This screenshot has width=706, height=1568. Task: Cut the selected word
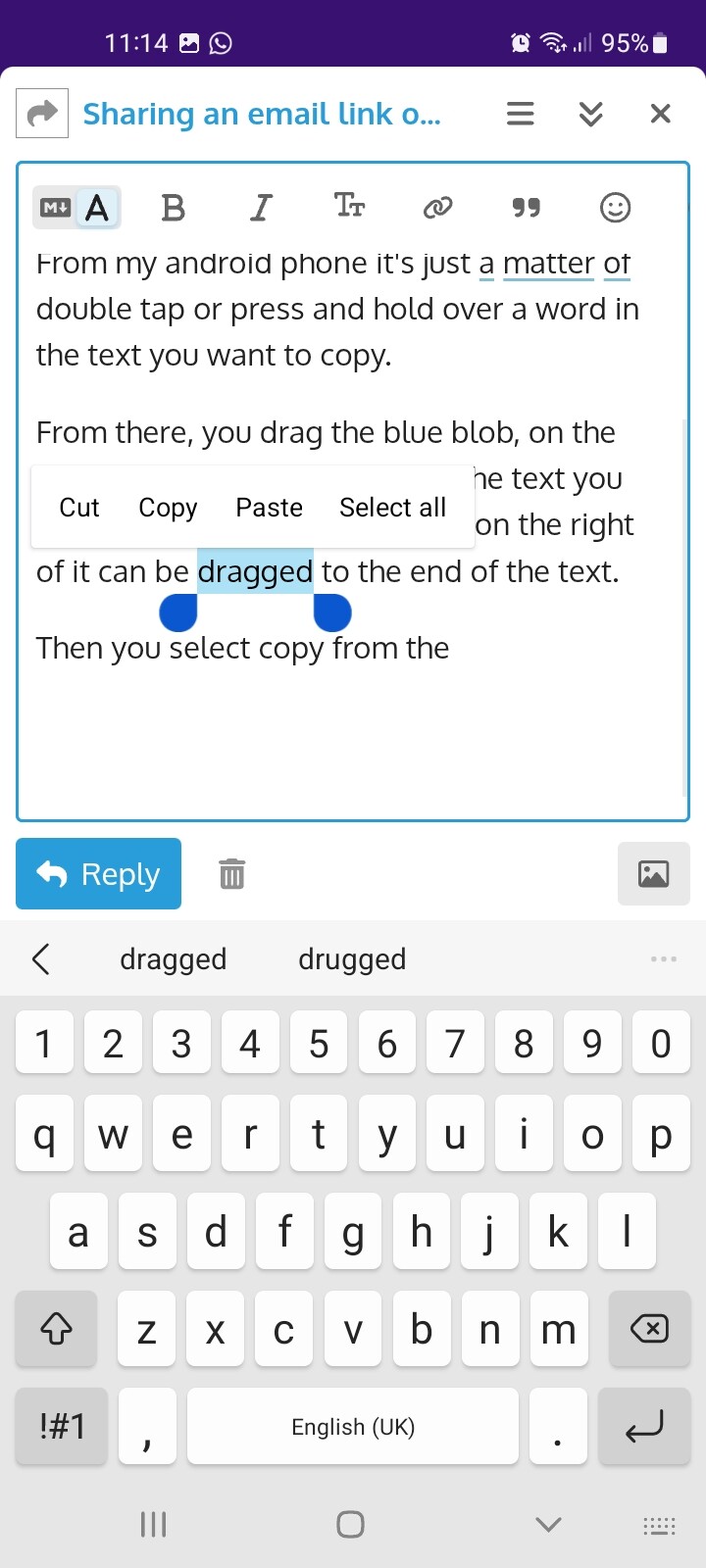coord(79,508)
